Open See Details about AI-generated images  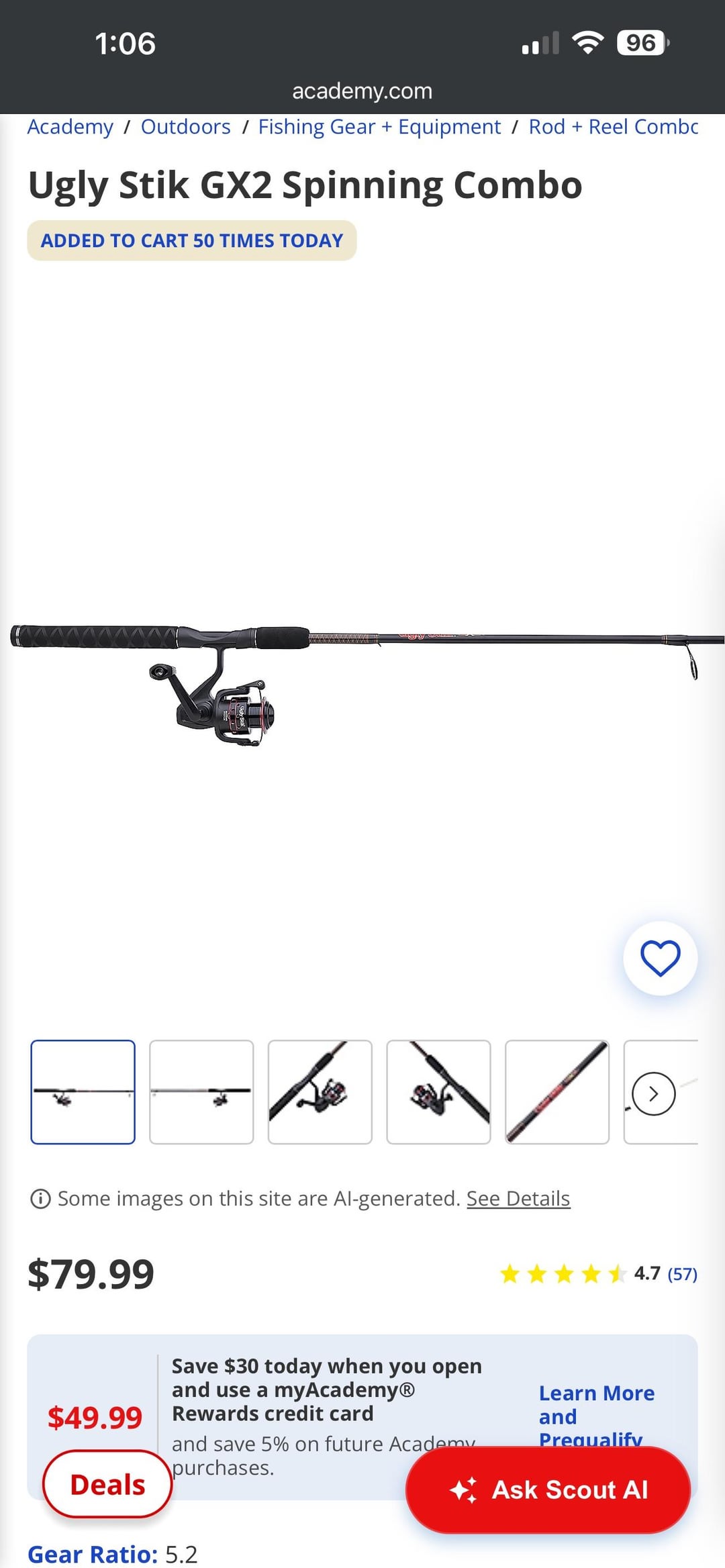(x=518, y=1198)
